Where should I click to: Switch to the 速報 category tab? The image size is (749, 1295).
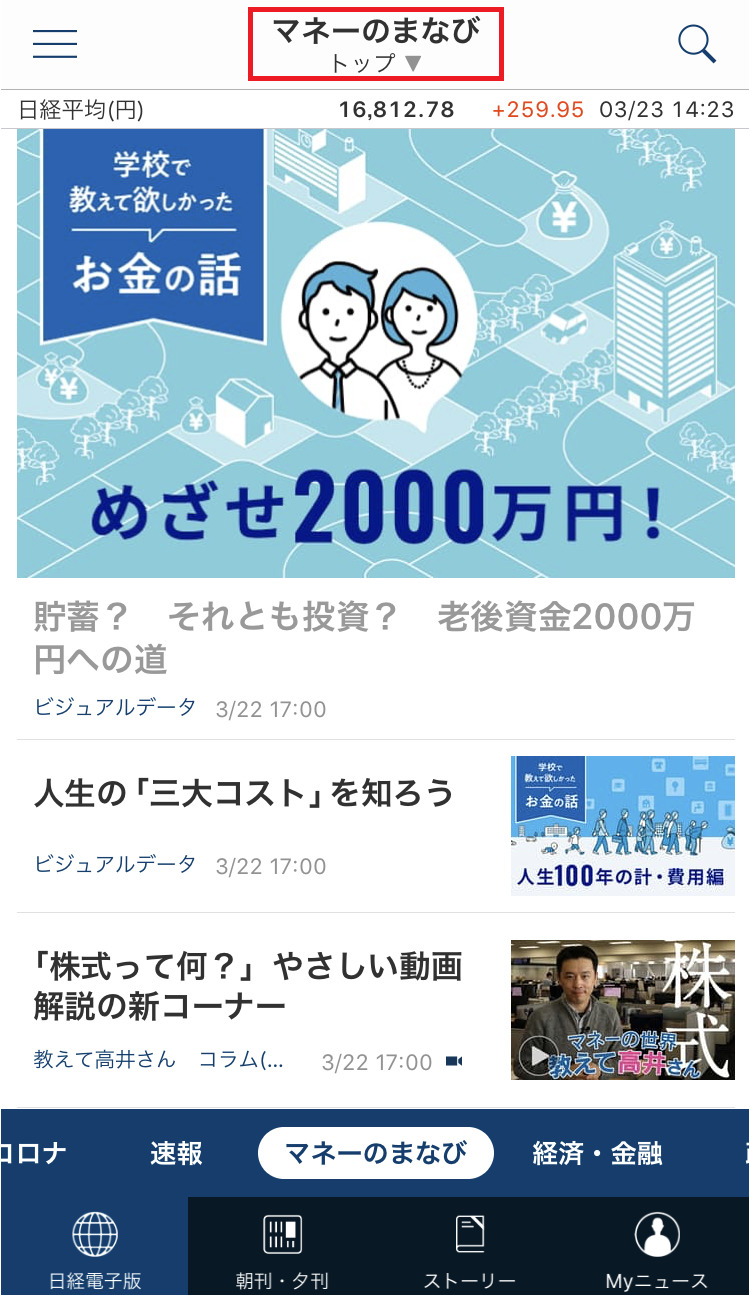pos(177,1153)
